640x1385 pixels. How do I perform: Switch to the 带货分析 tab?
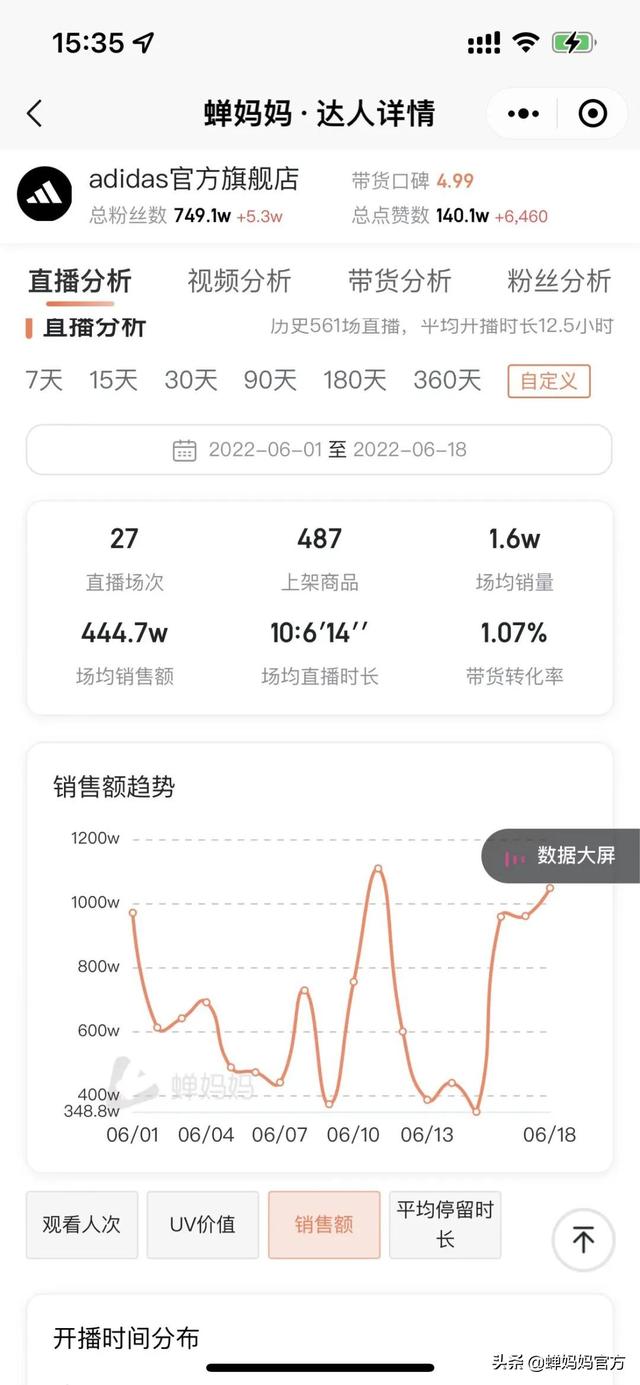pos(399,281)
